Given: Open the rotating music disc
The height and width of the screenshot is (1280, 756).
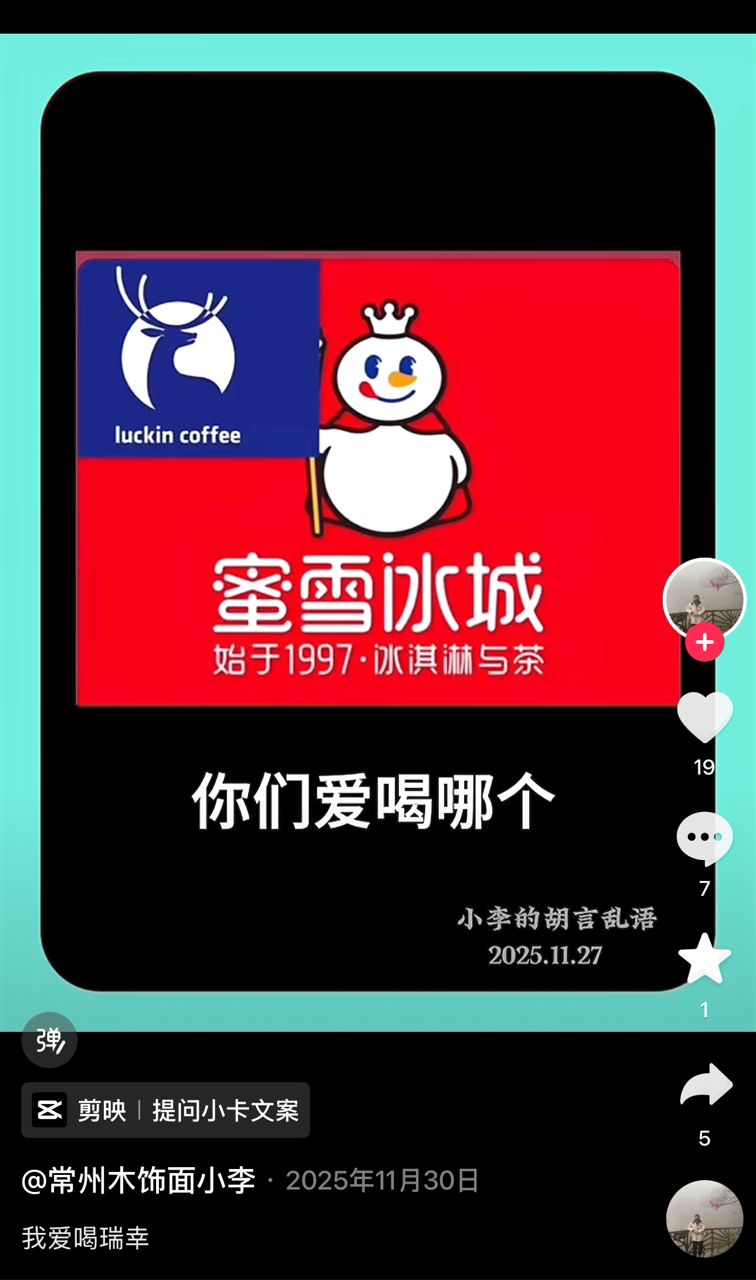Looking at the screenshot, I should click(704, 1218).
